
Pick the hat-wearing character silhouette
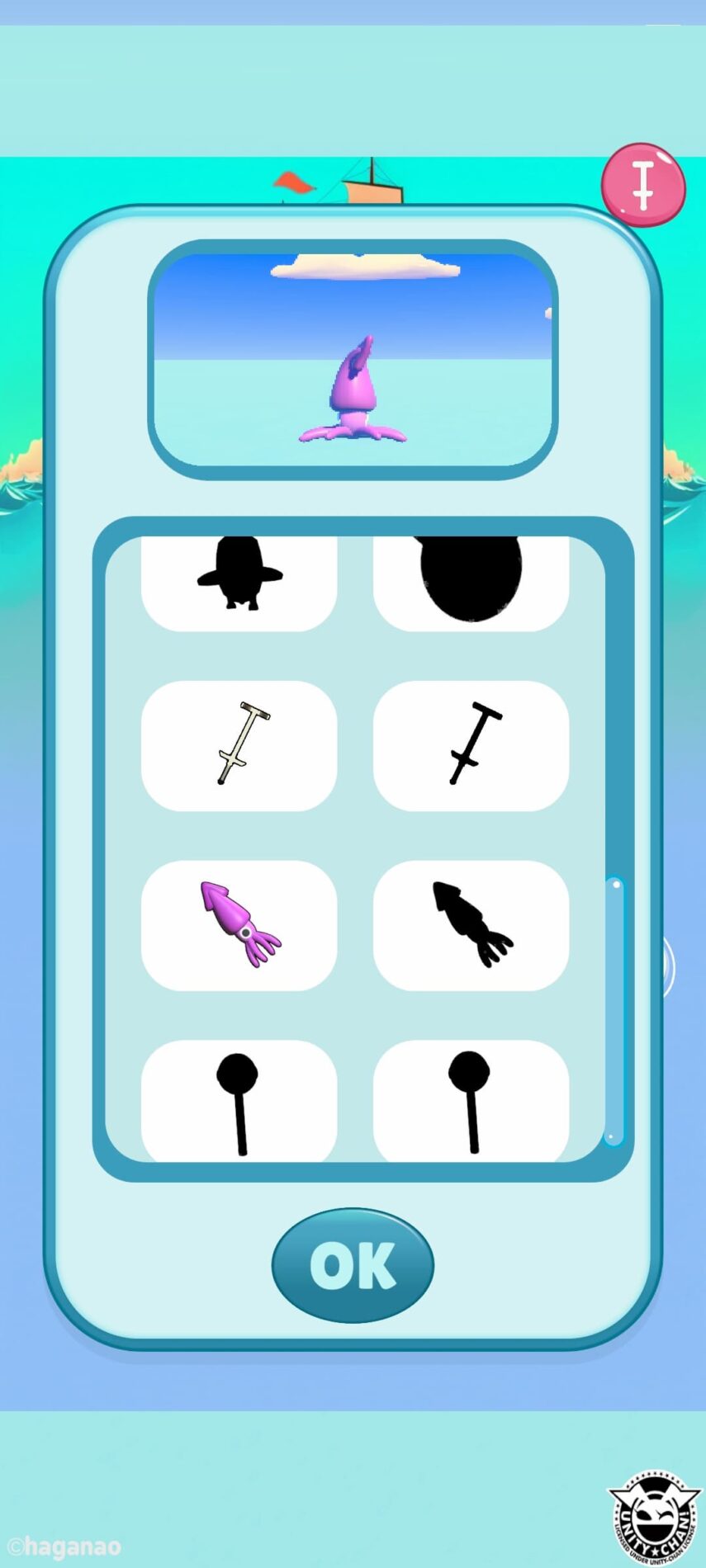[239, 579]
